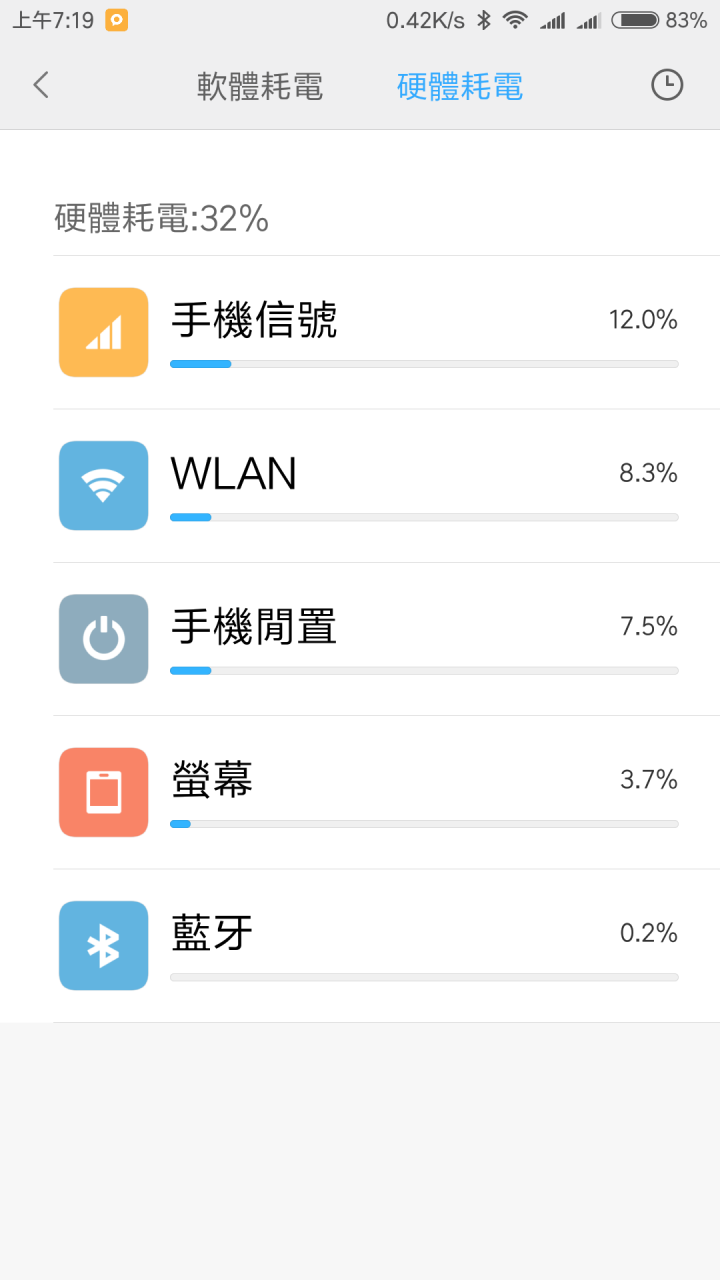This screenshot has width=720, height=1280.
Task: Select the 硬體耗電 tab
Action: coord(460,87)
